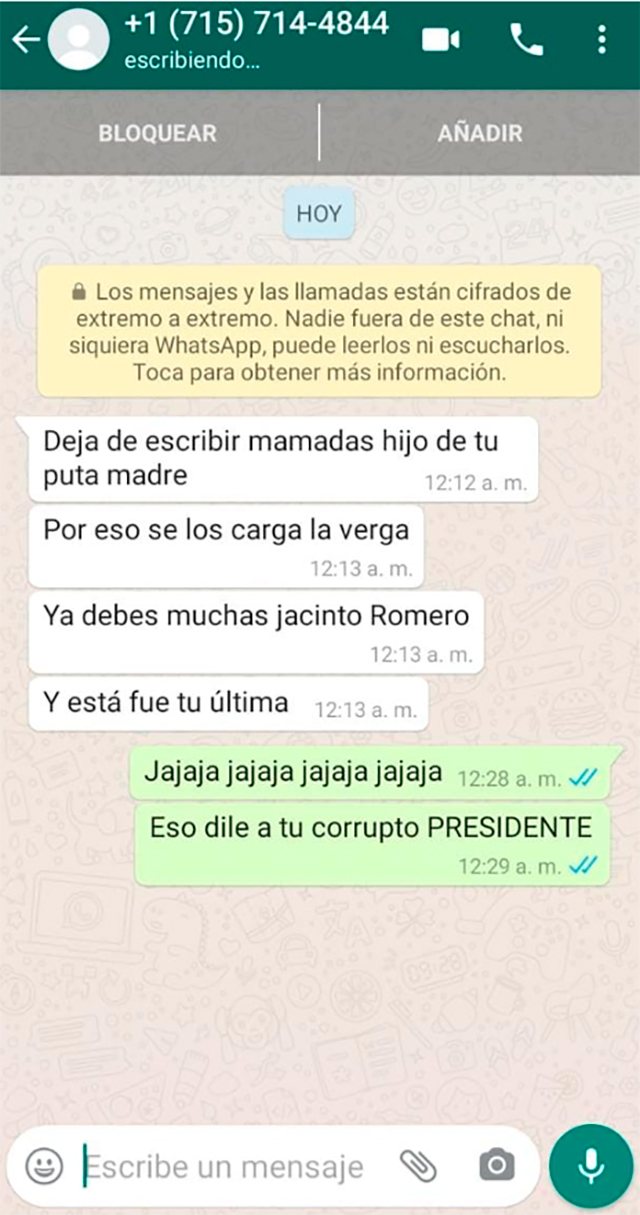Go back to the chats list
Viewport: 640px width, 1215px height.
[25, 40]
